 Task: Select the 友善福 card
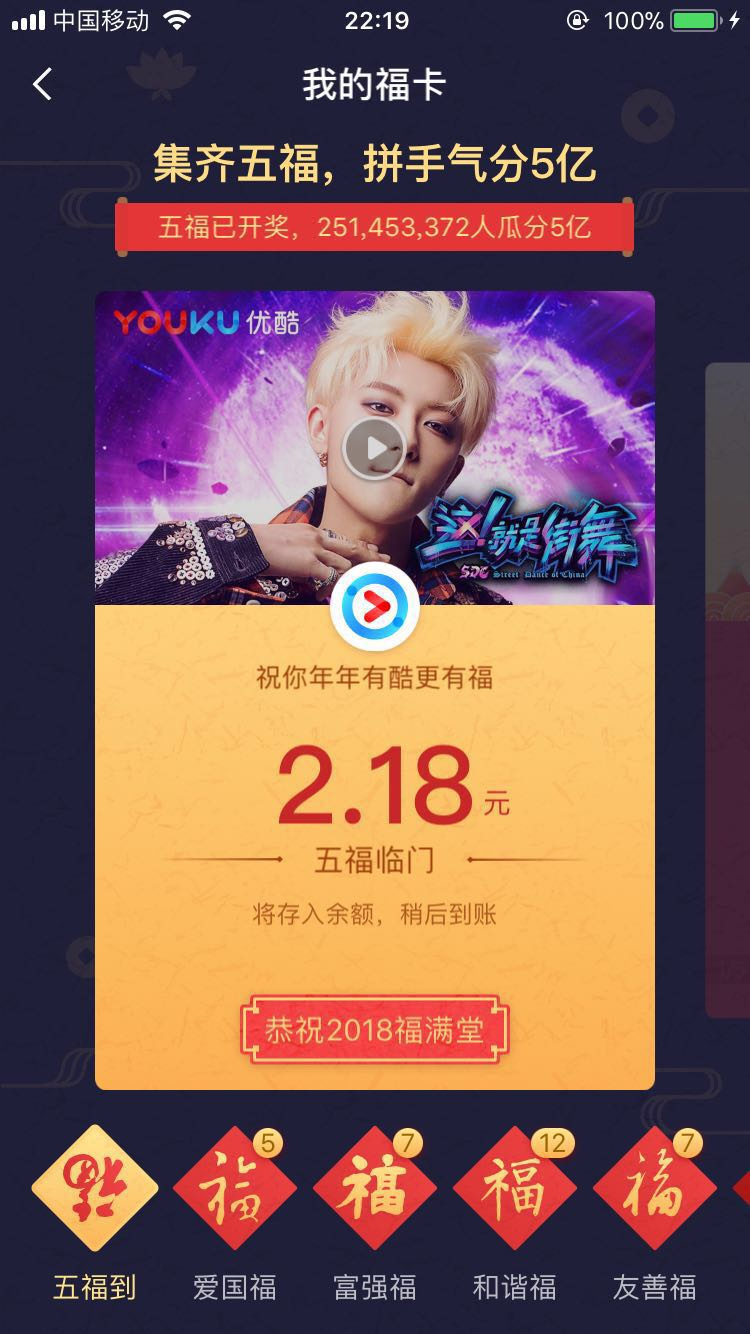tap(654, 1188)
